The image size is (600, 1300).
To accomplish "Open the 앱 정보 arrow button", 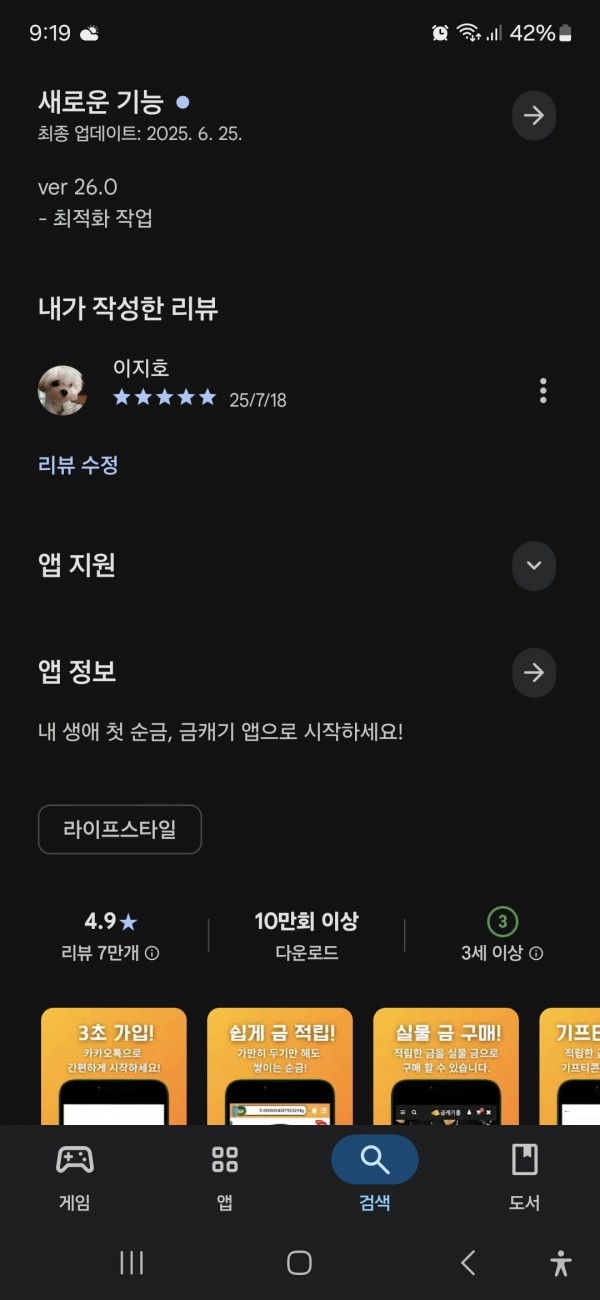I will tap(534, 672).
